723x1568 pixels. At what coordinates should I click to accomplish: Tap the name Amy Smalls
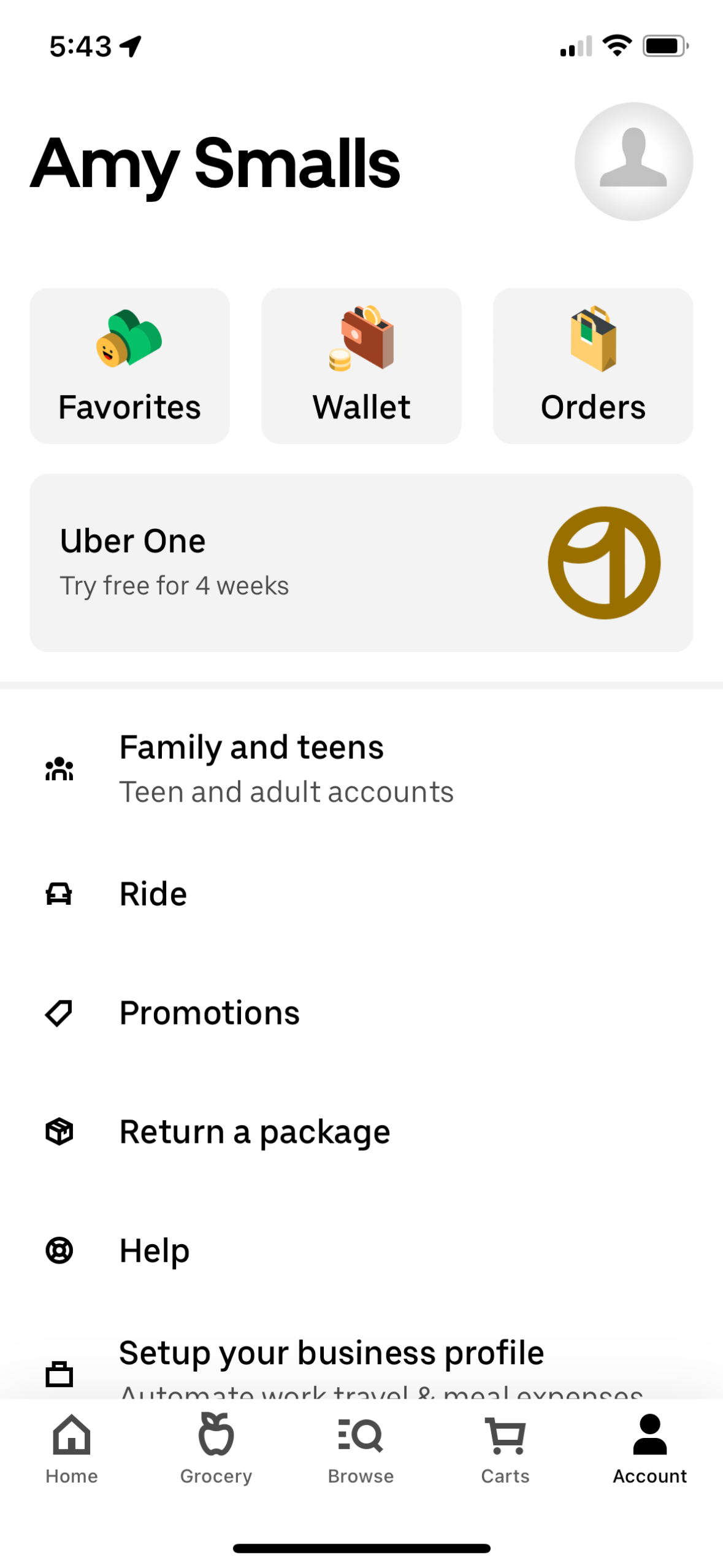click(215, 163)
